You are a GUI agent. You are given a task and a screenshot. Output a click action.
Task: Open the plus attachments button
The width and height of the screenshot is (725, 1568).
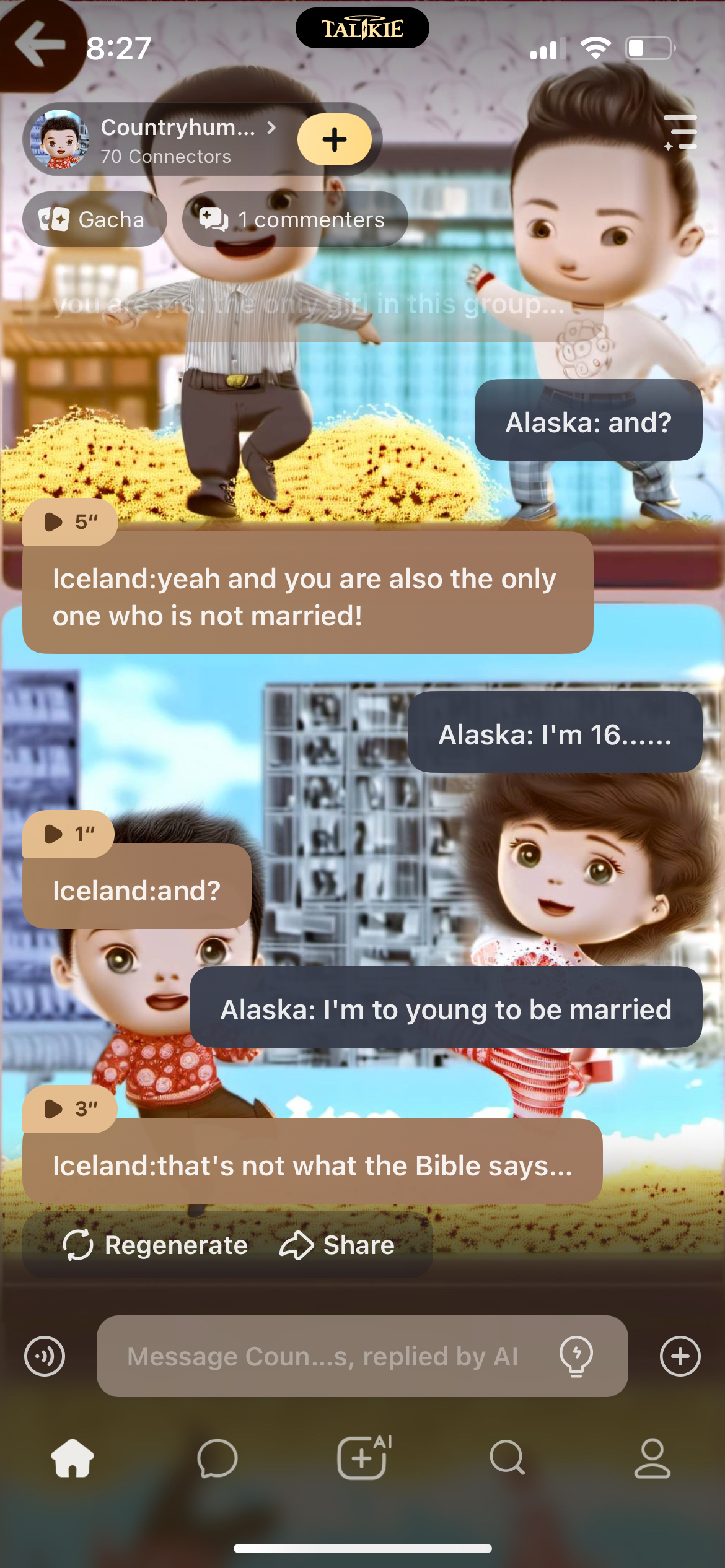click(680, 1356)
